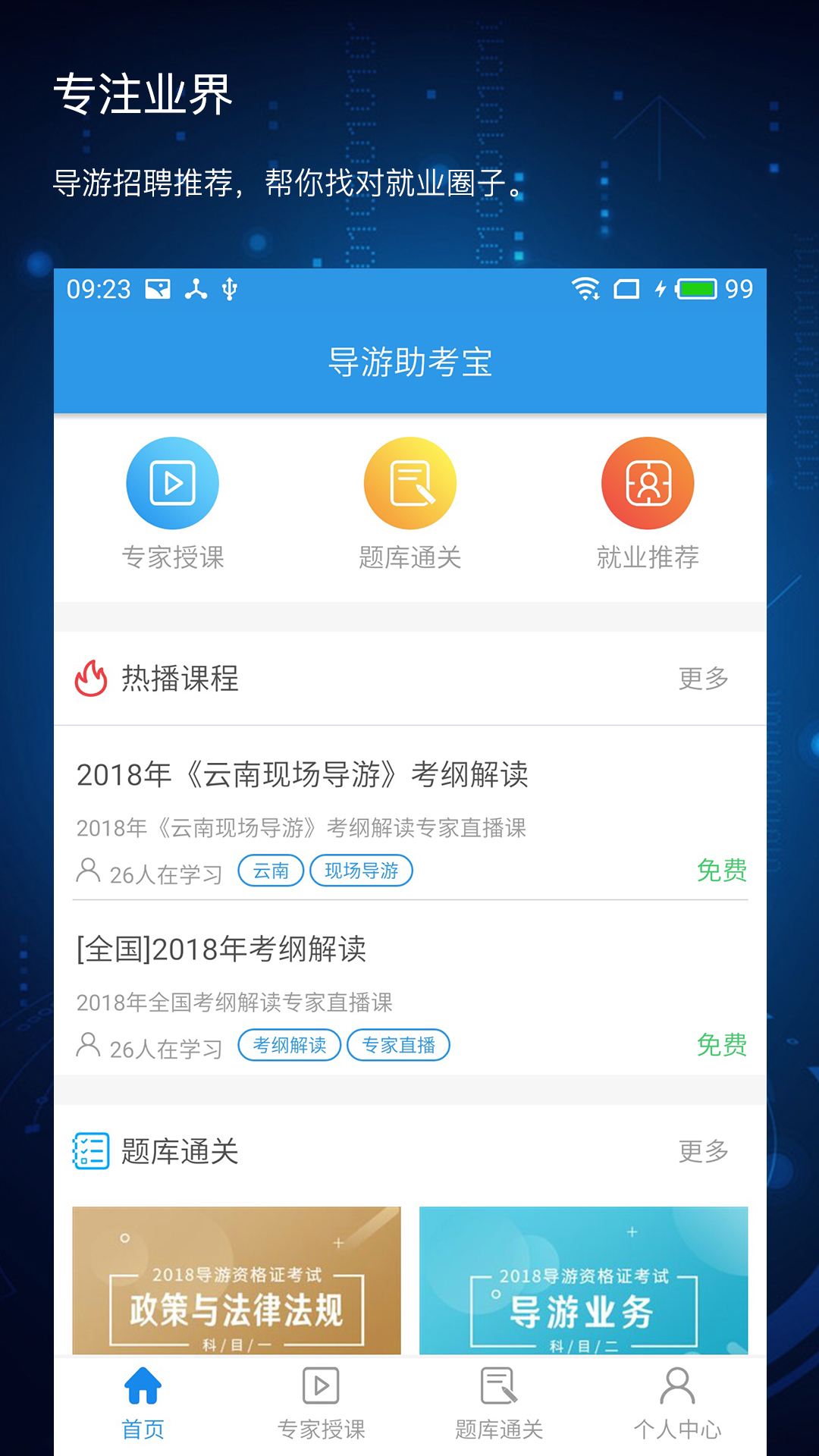Tap the yellow 题库通关 question bank icon
Viewport: 819px width, 1456px height.
tap(409, 482)
